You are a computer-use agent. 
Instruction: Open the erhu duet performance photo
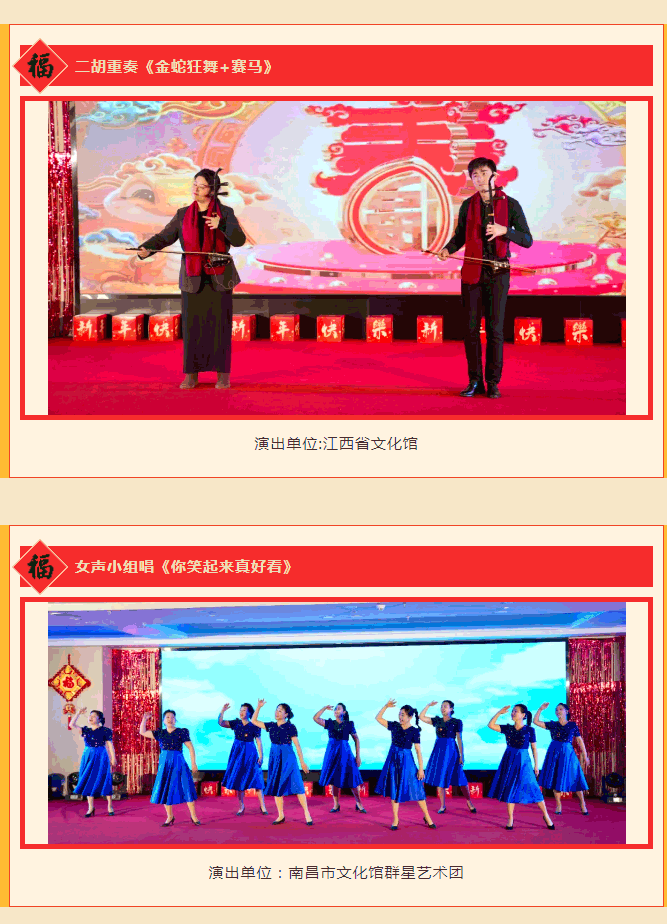(337, 258)
